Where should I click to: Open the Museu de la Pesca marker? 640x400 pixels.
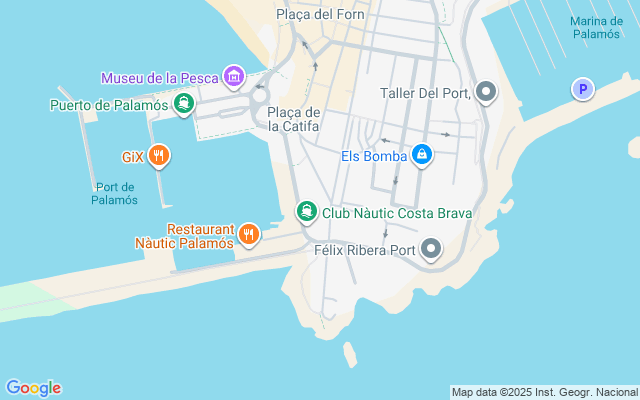[234, 76]
